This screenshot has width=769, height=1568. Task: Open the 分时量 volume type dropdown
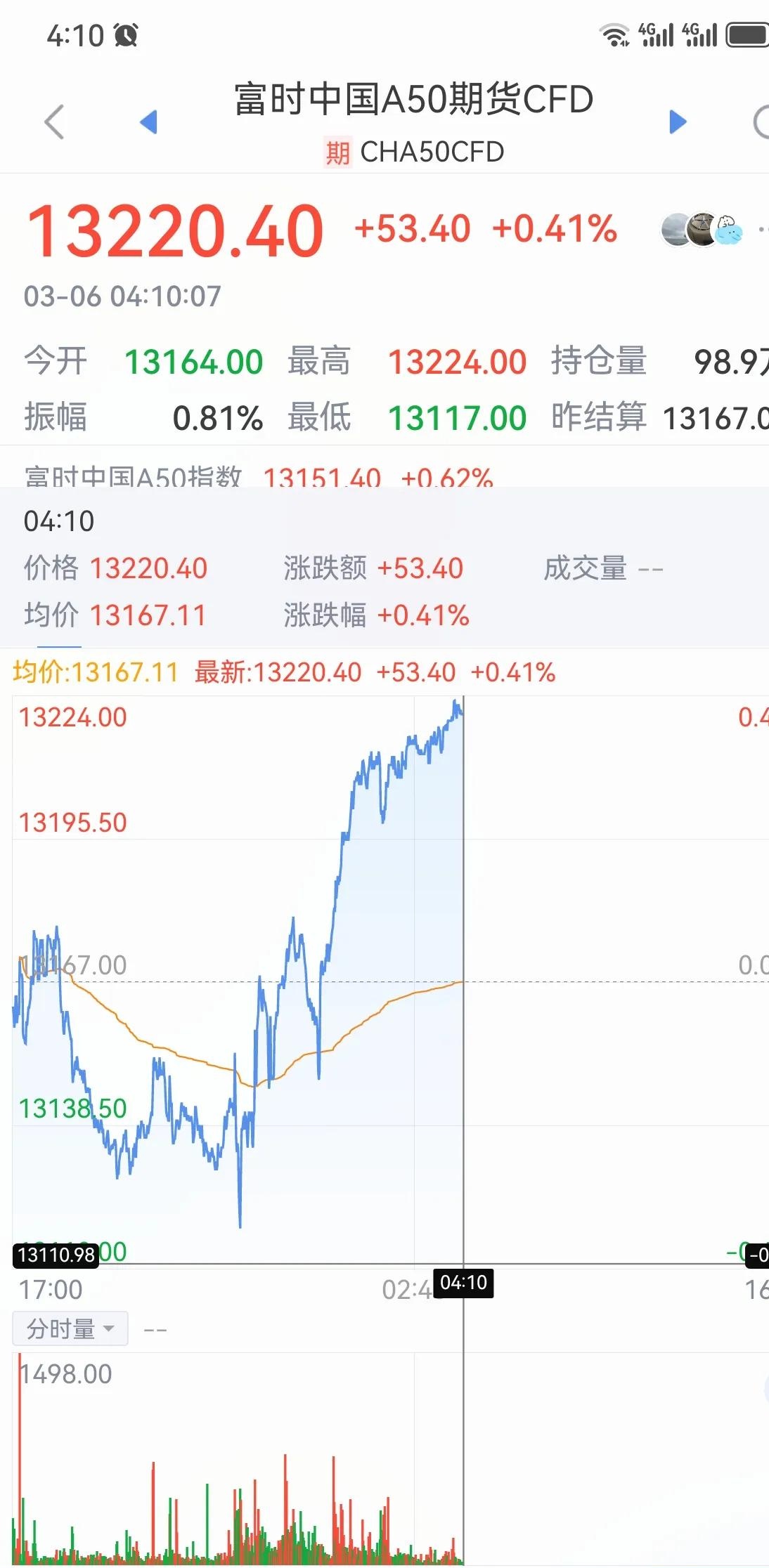click(x=69, y=1327)
